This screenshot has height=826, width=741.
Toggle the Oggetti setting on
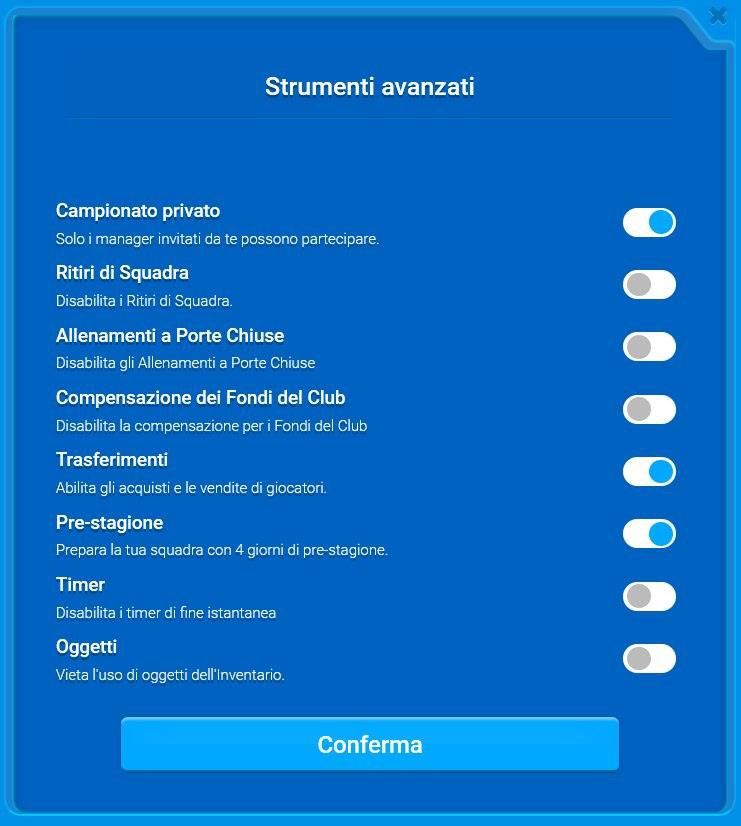point(649,659)
